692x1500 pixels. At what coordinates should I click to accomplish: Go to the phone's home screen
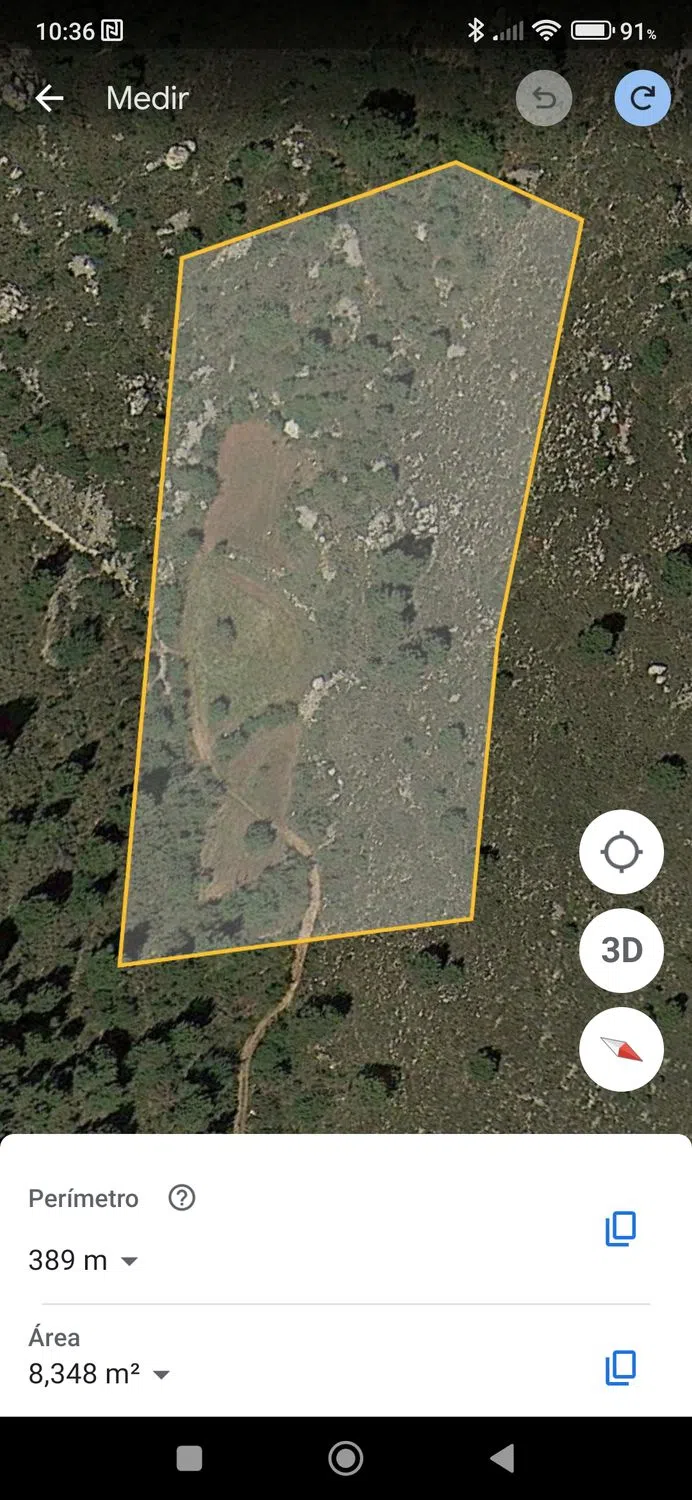(346, 1458)
